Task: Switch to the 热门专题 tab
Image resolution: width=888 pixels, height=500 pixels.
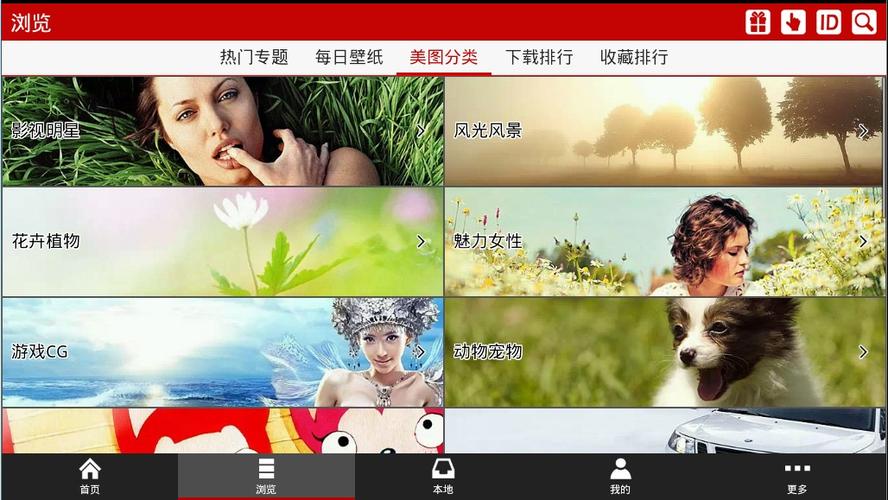Action: click(x=254, y=57)
